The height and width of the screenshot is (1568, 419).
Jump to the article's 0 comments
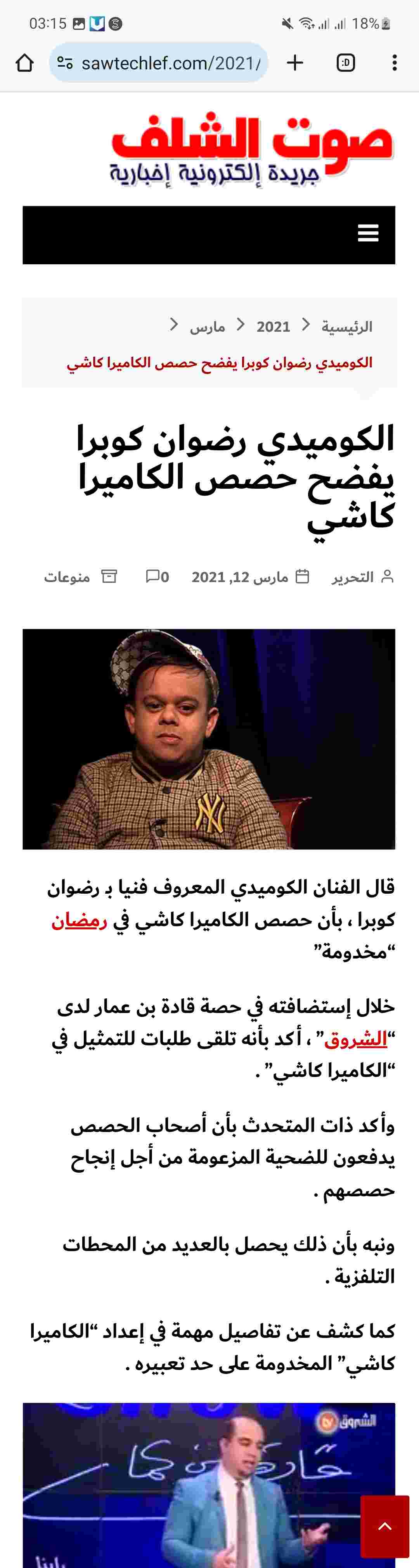pos(158,577)
